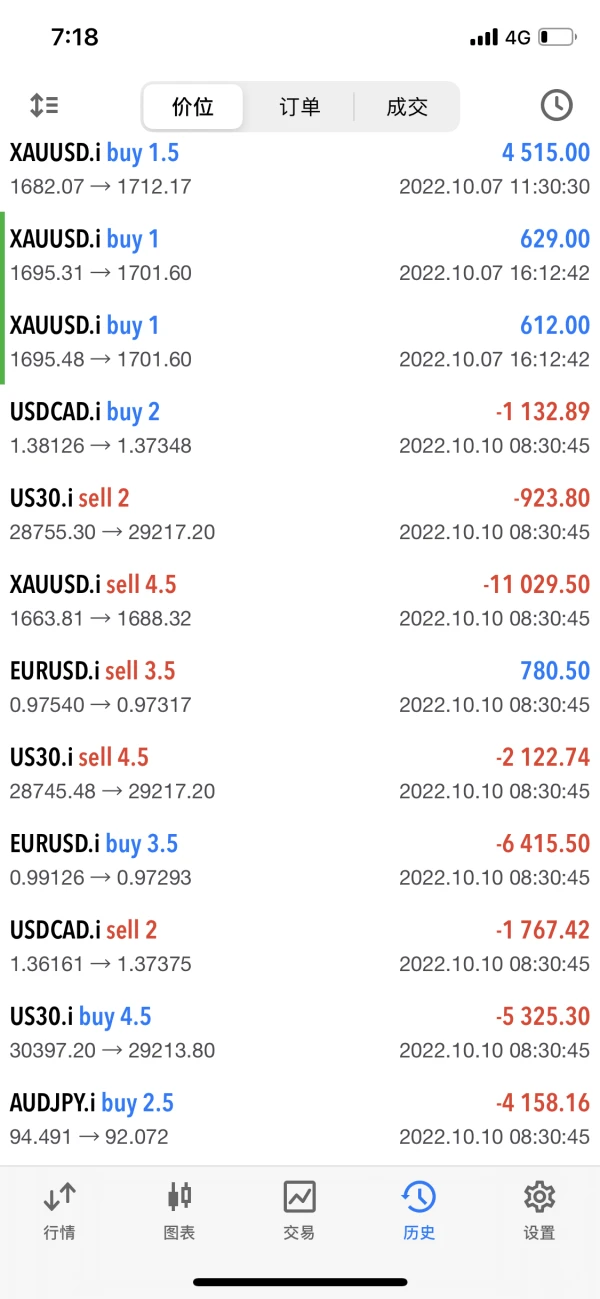Switch to the 订单 segment
This screenshot has height=1299, width=600.
tap(299, 107)
